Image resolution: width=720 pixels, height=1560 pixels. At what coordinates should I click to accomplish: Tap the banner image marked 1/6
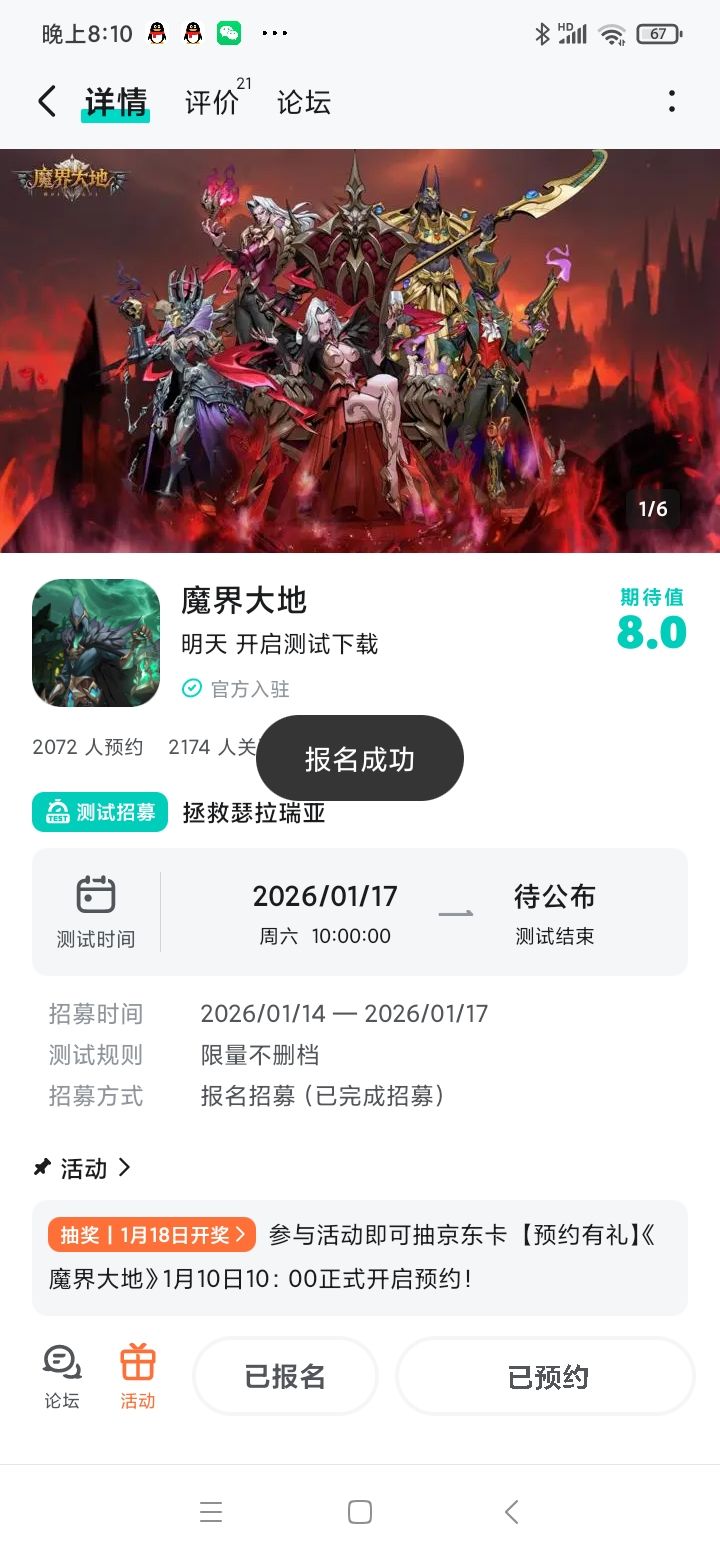click(x=360, y=352)
